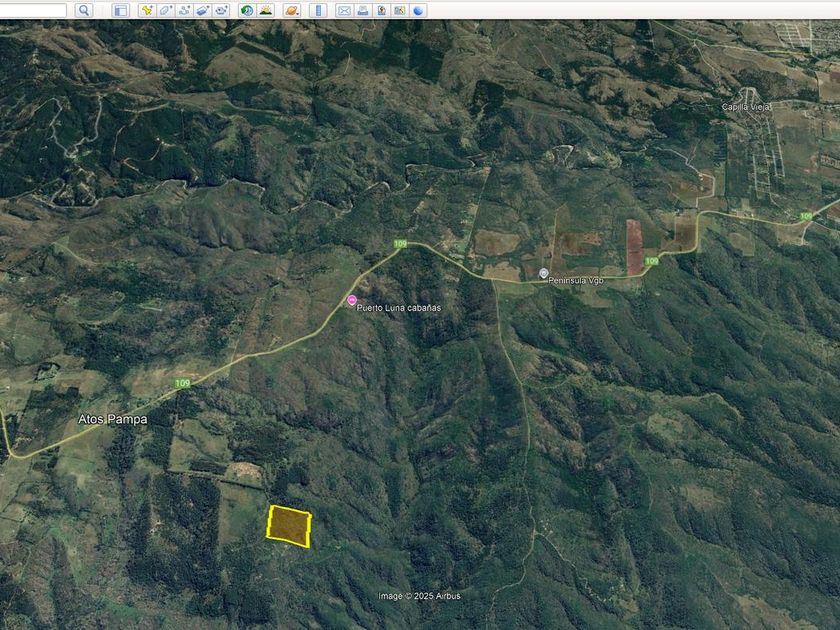
Task: Record a tour
Action: point(222,10)
